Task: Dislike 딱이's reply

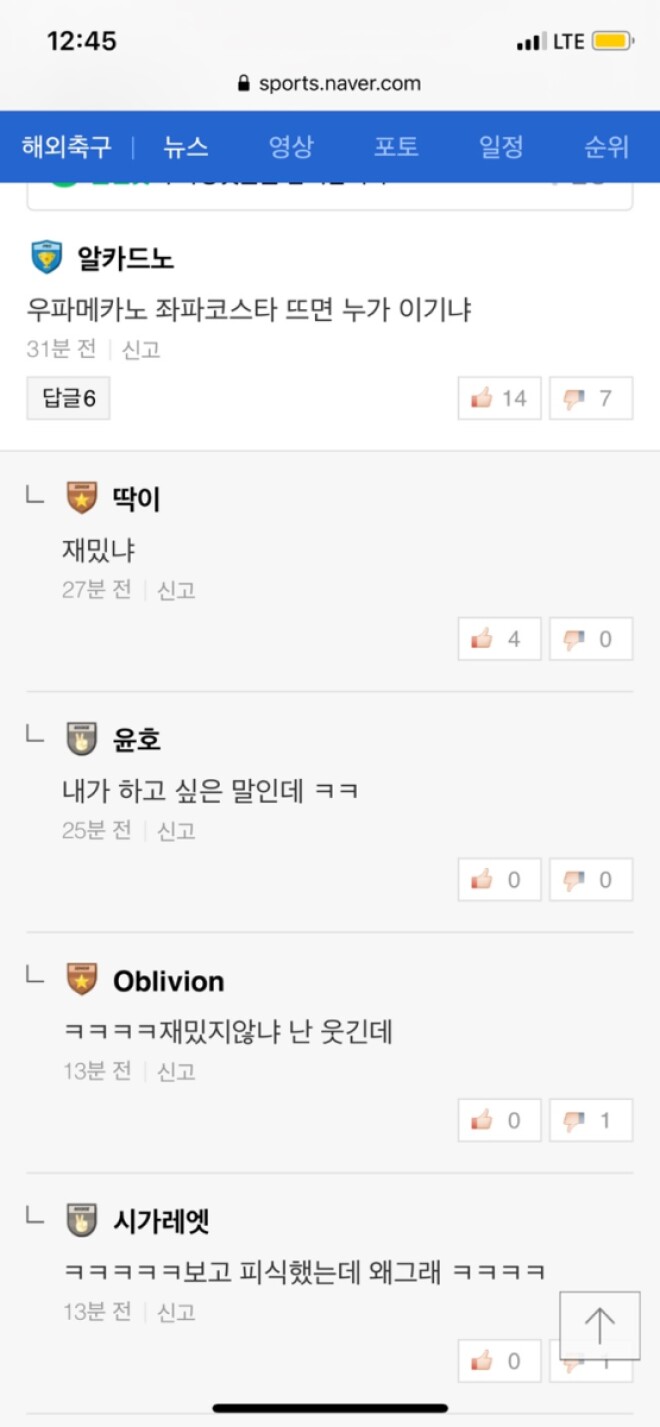Action: (590, 639)
